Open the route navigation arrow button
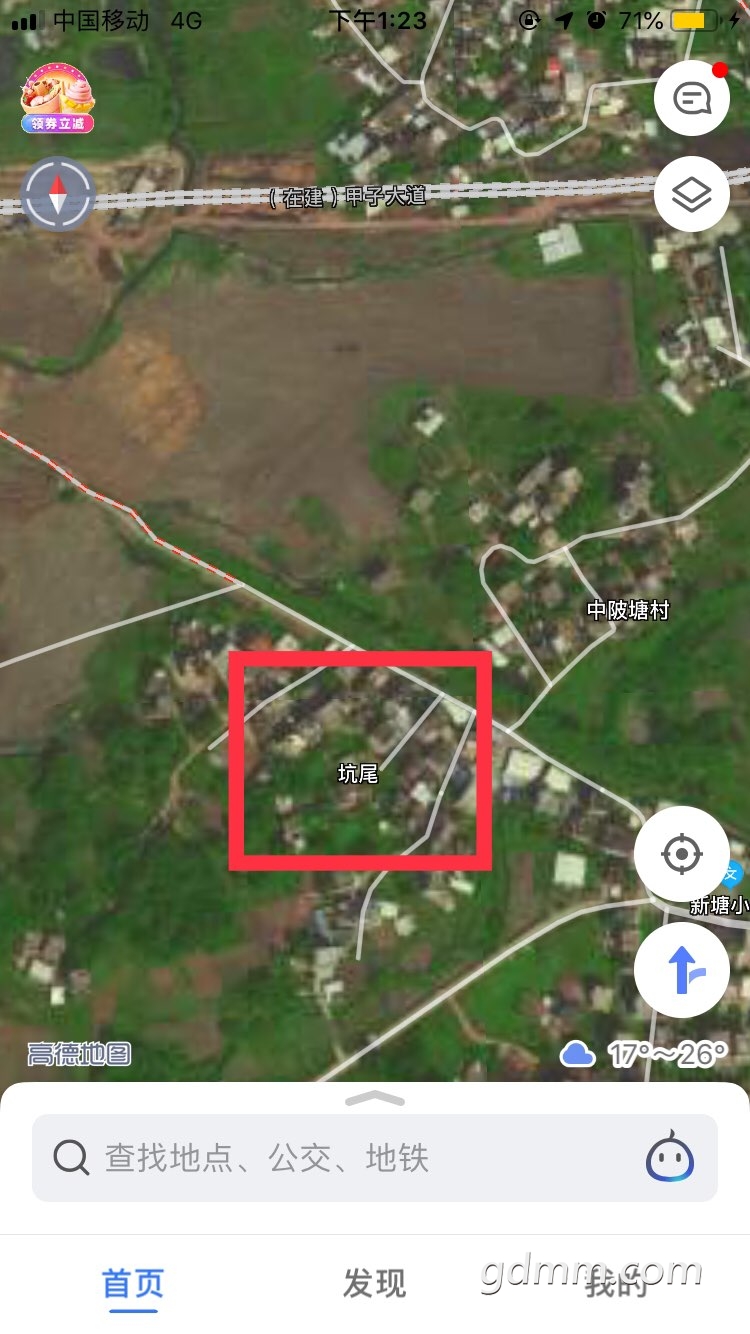Viewport: 750px width, 1334px height. 682,970
